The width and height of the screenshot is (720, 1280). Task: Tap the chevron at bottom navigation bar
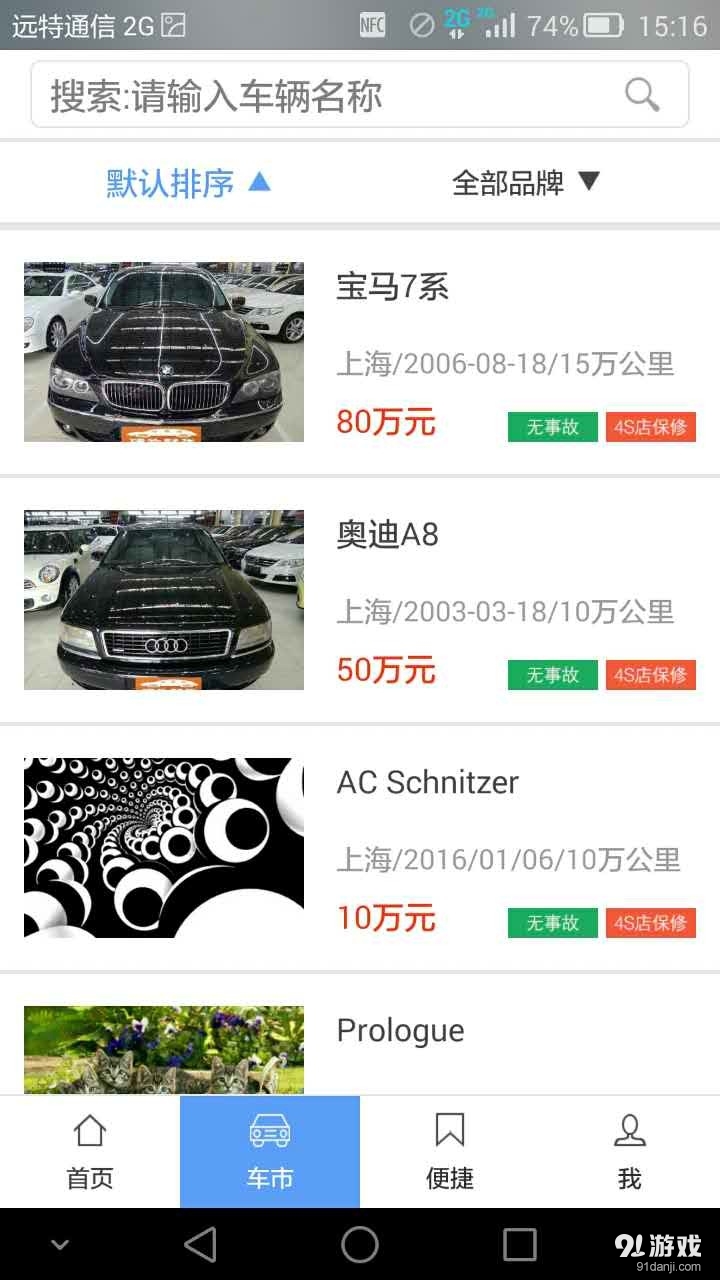(x=60, y=1244)
